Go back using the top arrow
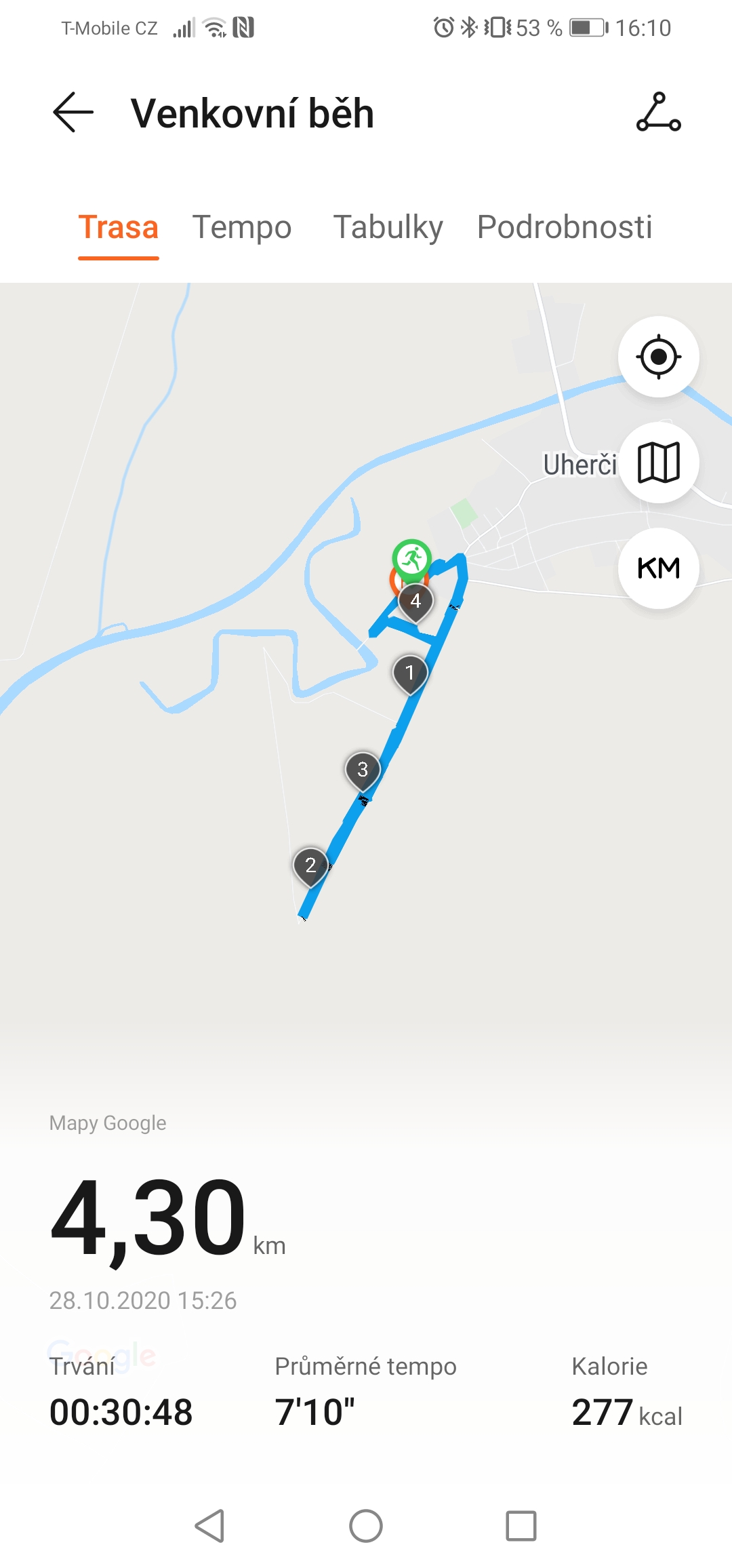 73,112
